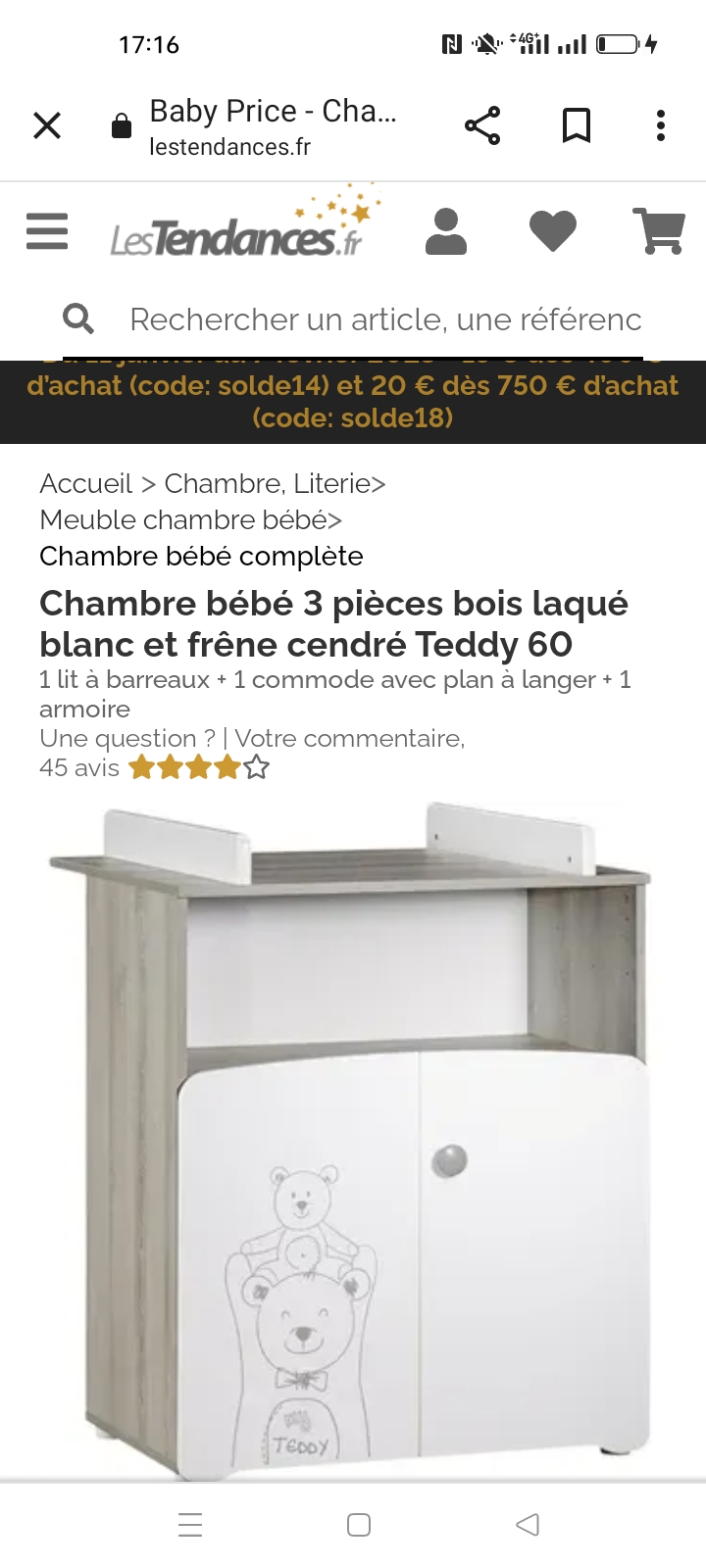Read the 45 avis reviews

click(x=79, y=767)
